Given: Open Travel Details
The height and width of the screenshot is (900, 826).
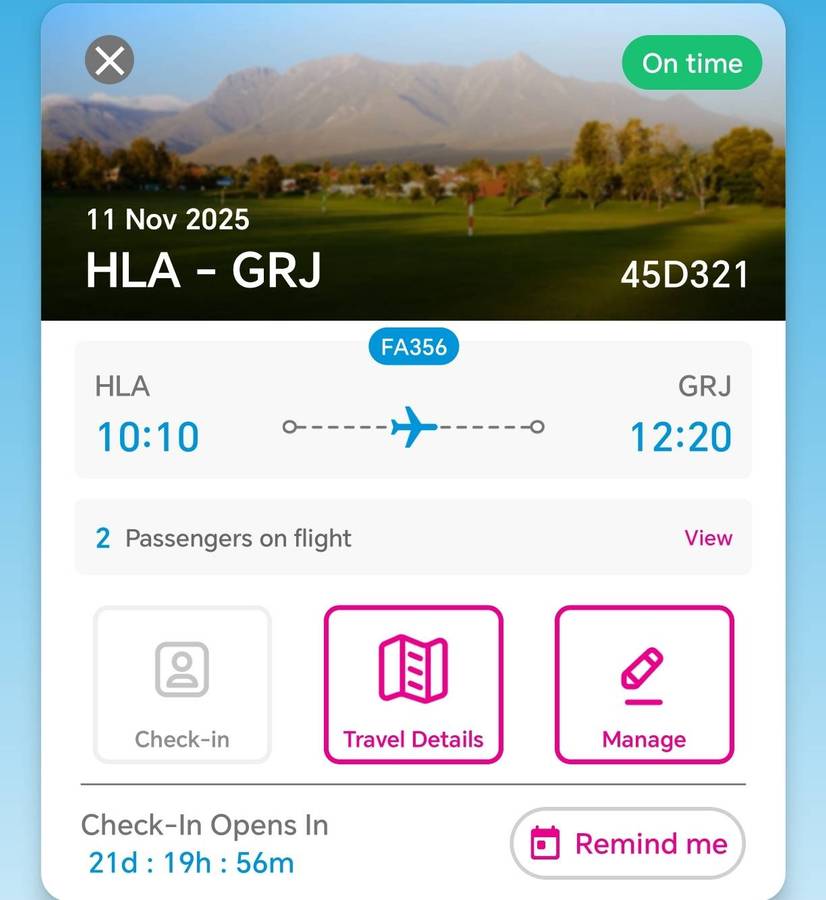Looking at the screenshot, I should [413, 685].
